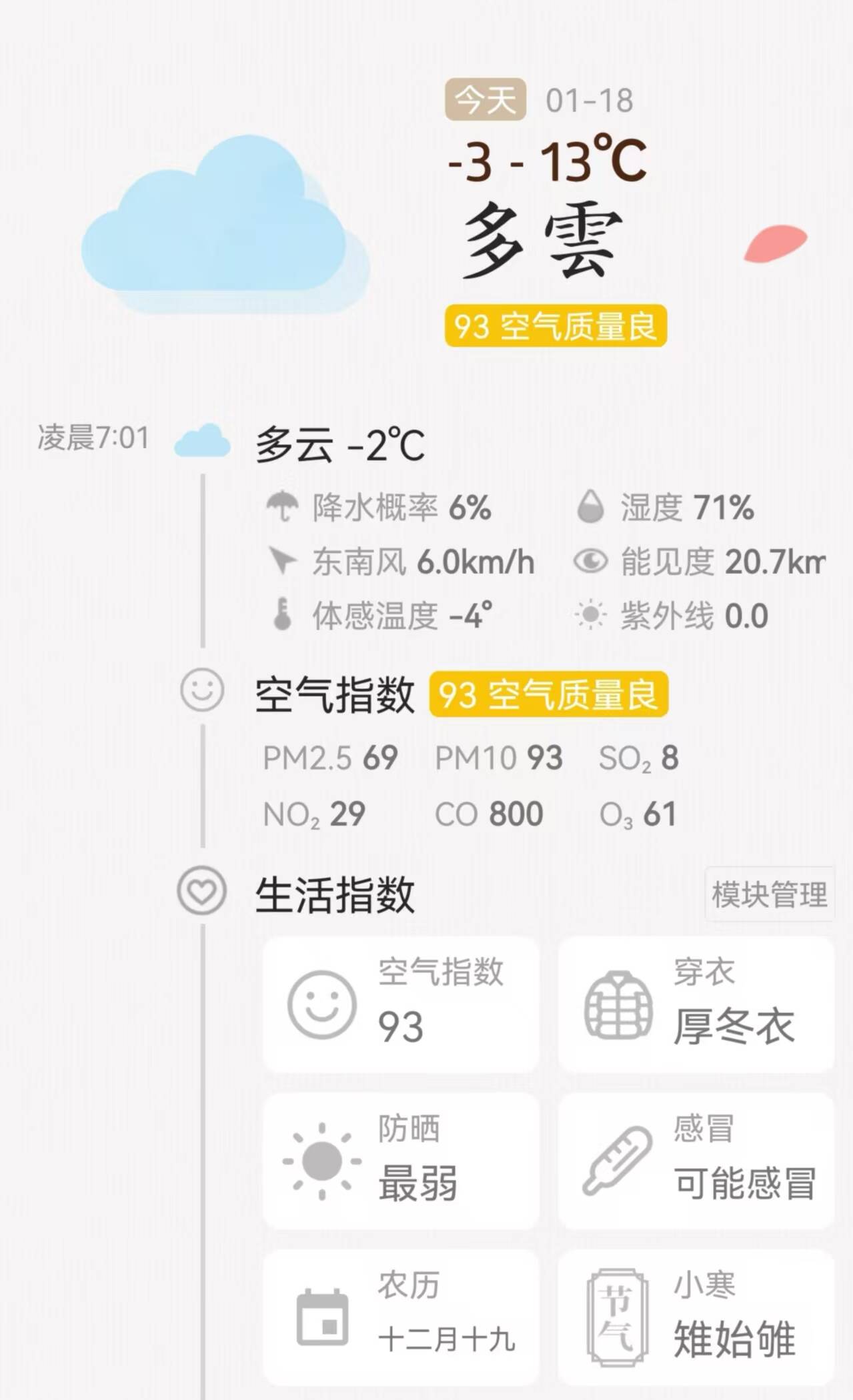The image size is (853, 1400).
Task: Tap the yellow 93 空气质量良 badge under 多雲
Action: click(x=556, y=326)
